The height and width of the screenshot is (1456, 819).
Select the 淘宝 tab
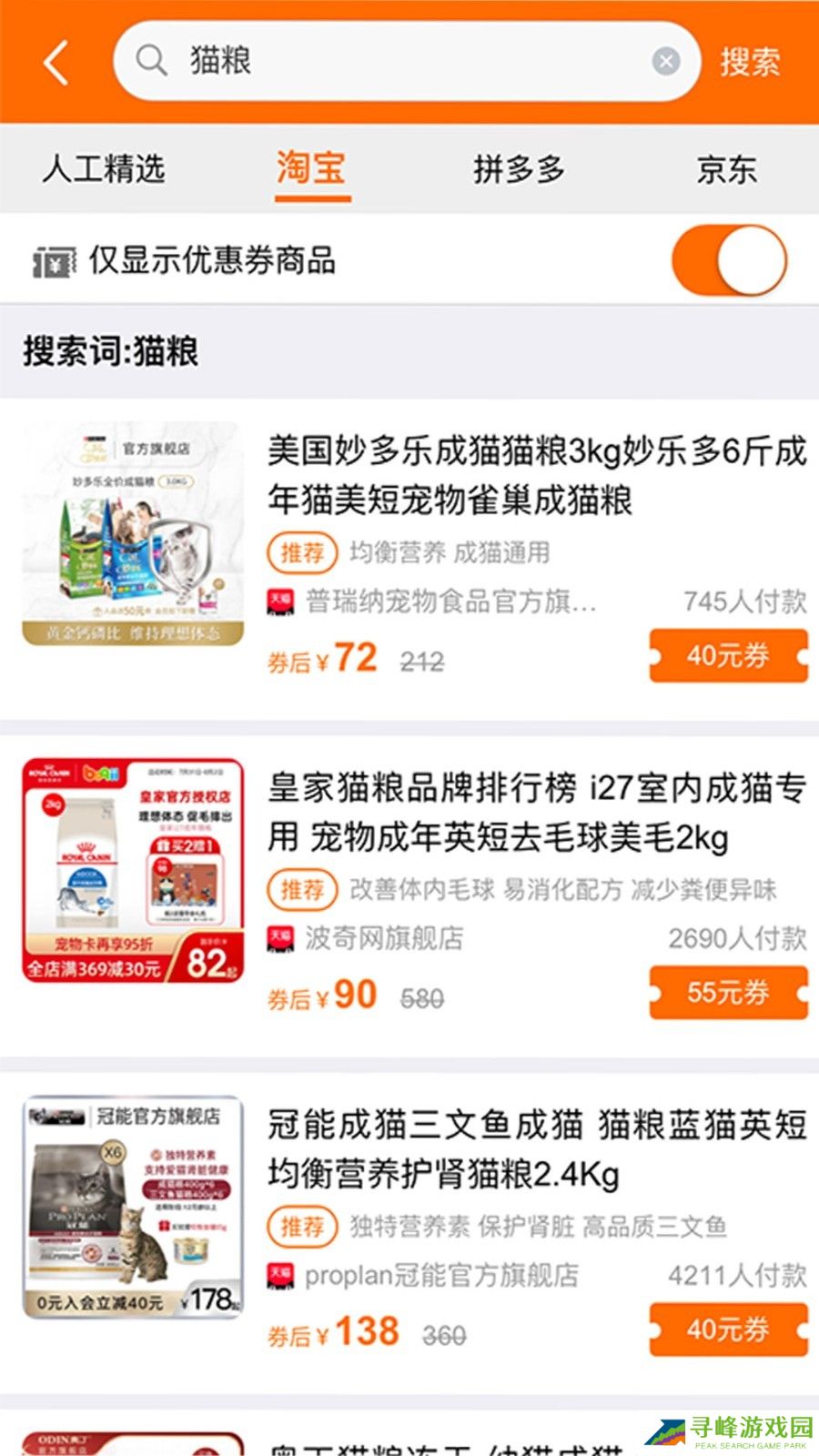click(x=312, y=169)
